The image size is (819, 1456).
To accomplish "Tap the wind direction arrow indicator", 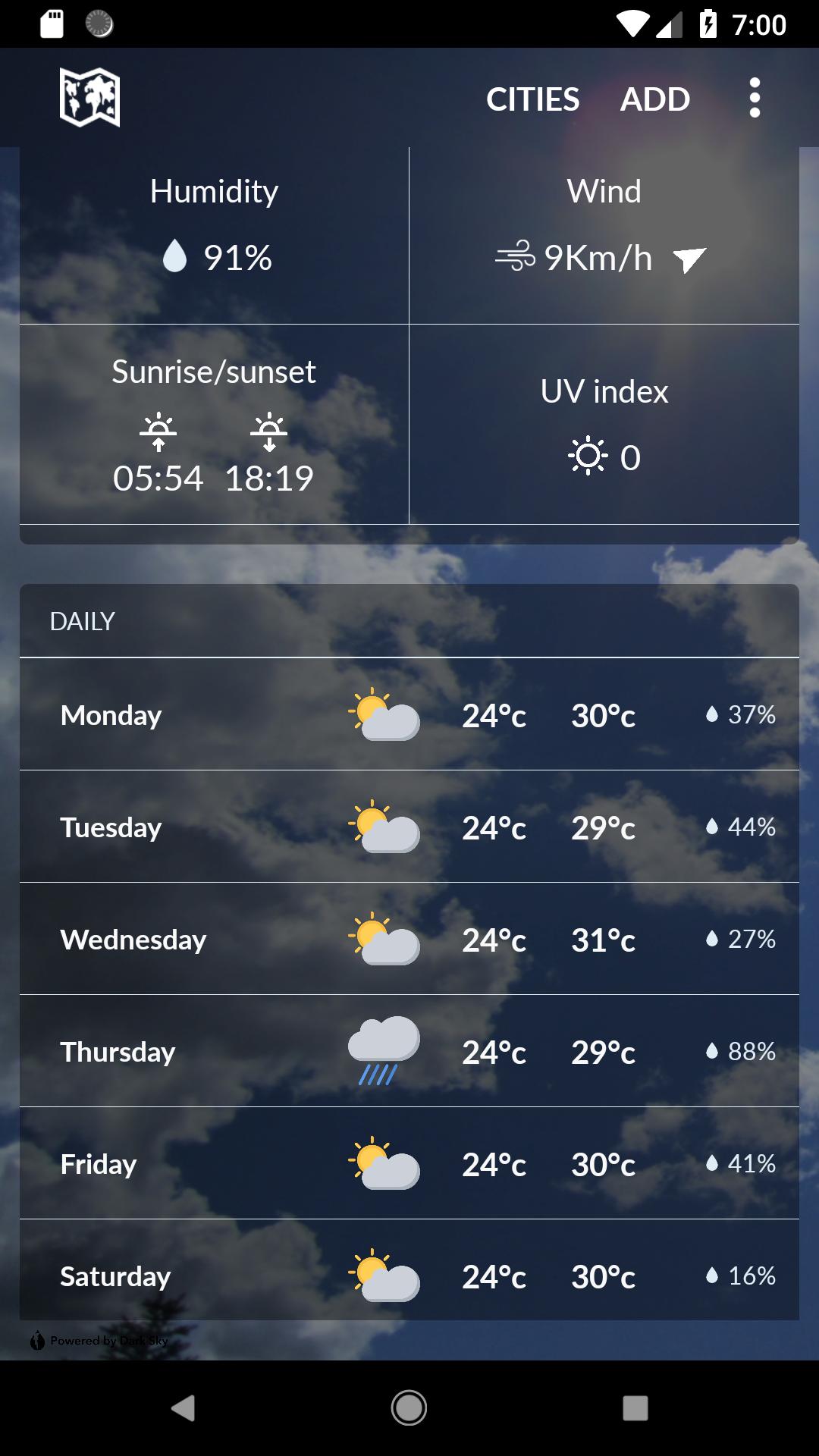I will 689,259.
